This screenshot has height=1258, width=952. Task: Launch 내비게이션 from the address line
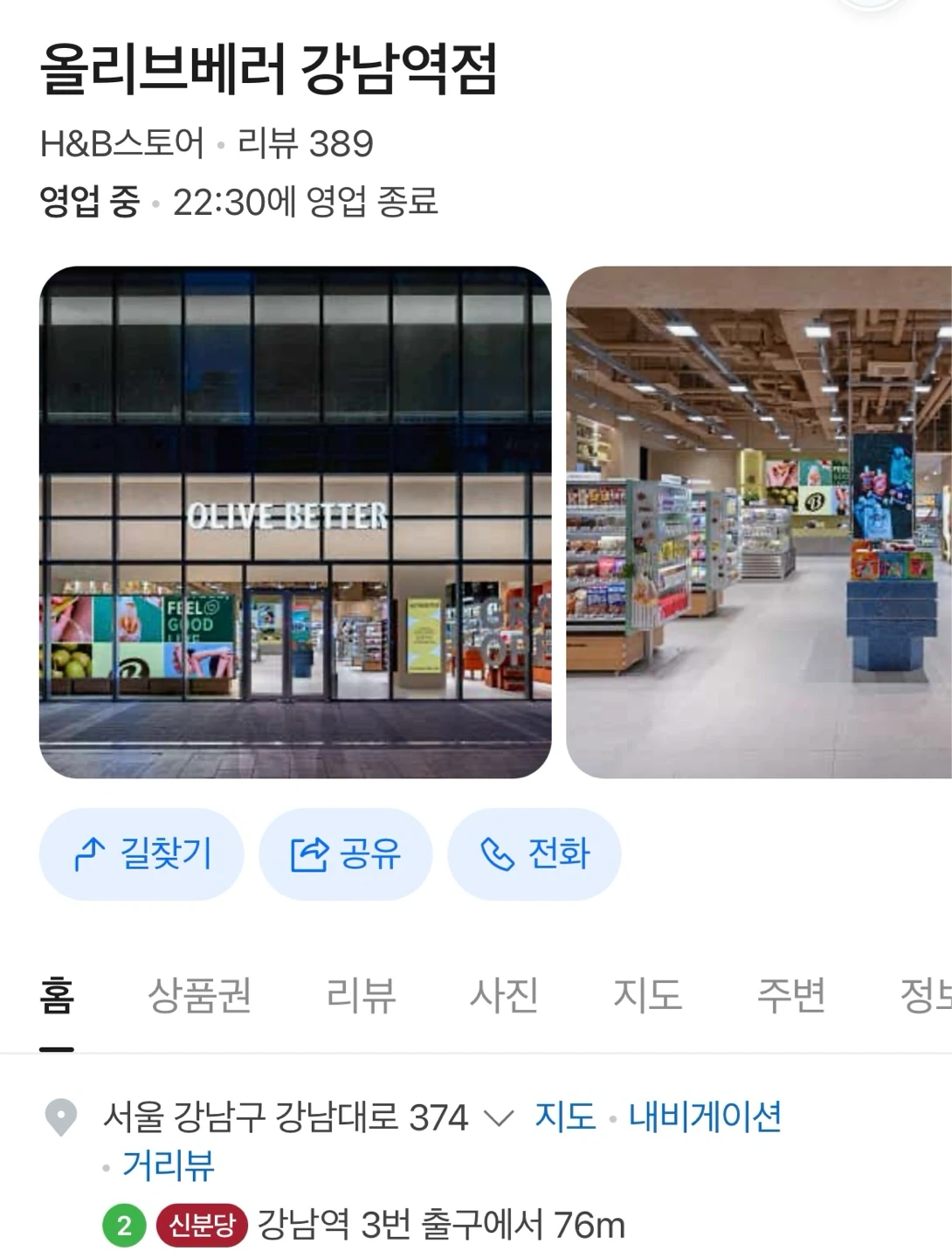[705, 1117]
